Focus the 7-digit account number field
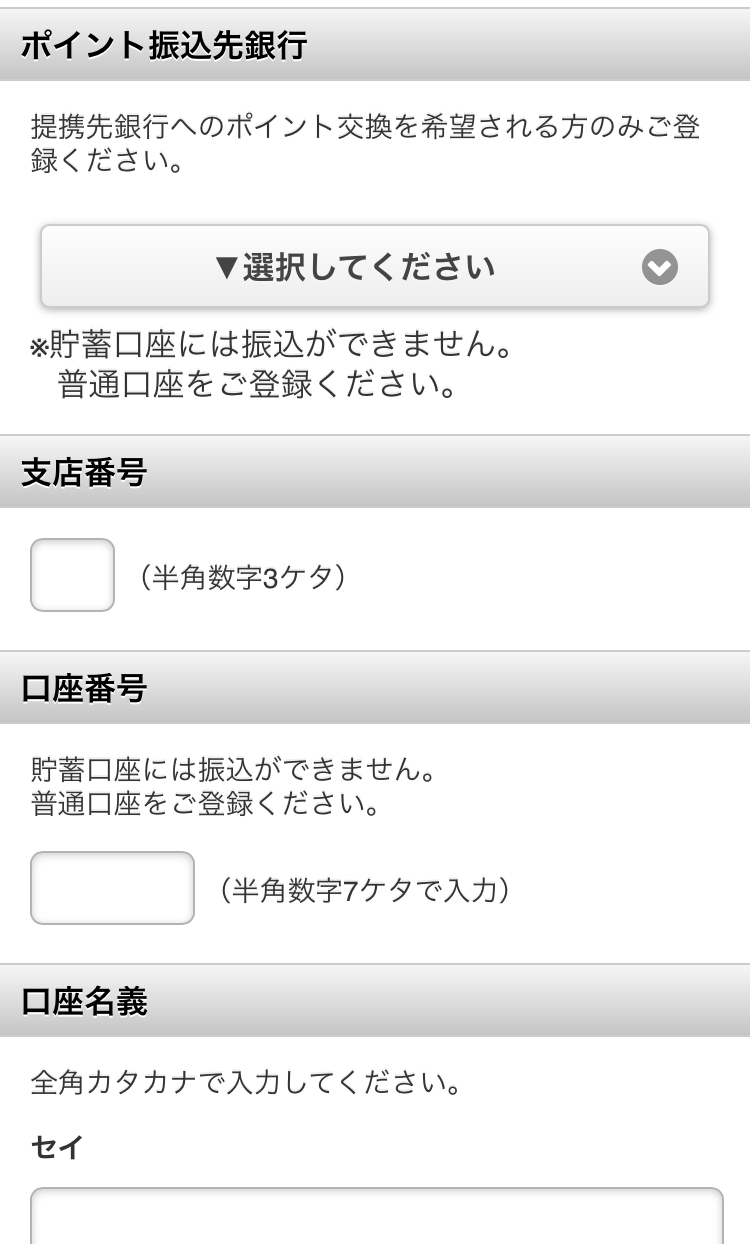Screen dimensions: 750x1244 coord(113,888)
